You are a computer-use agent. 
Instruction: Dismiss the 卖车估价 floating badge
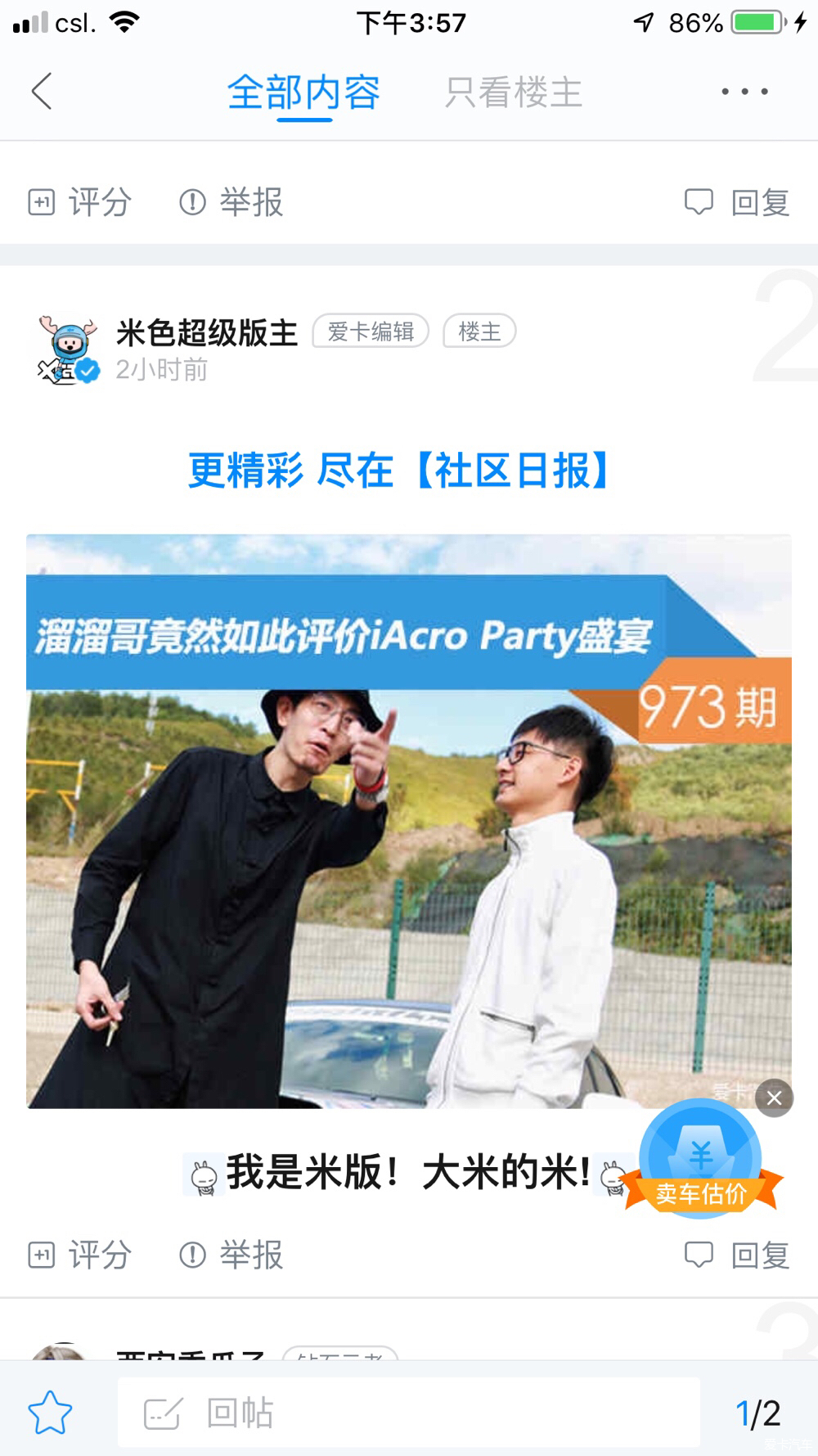[775, 1098]
